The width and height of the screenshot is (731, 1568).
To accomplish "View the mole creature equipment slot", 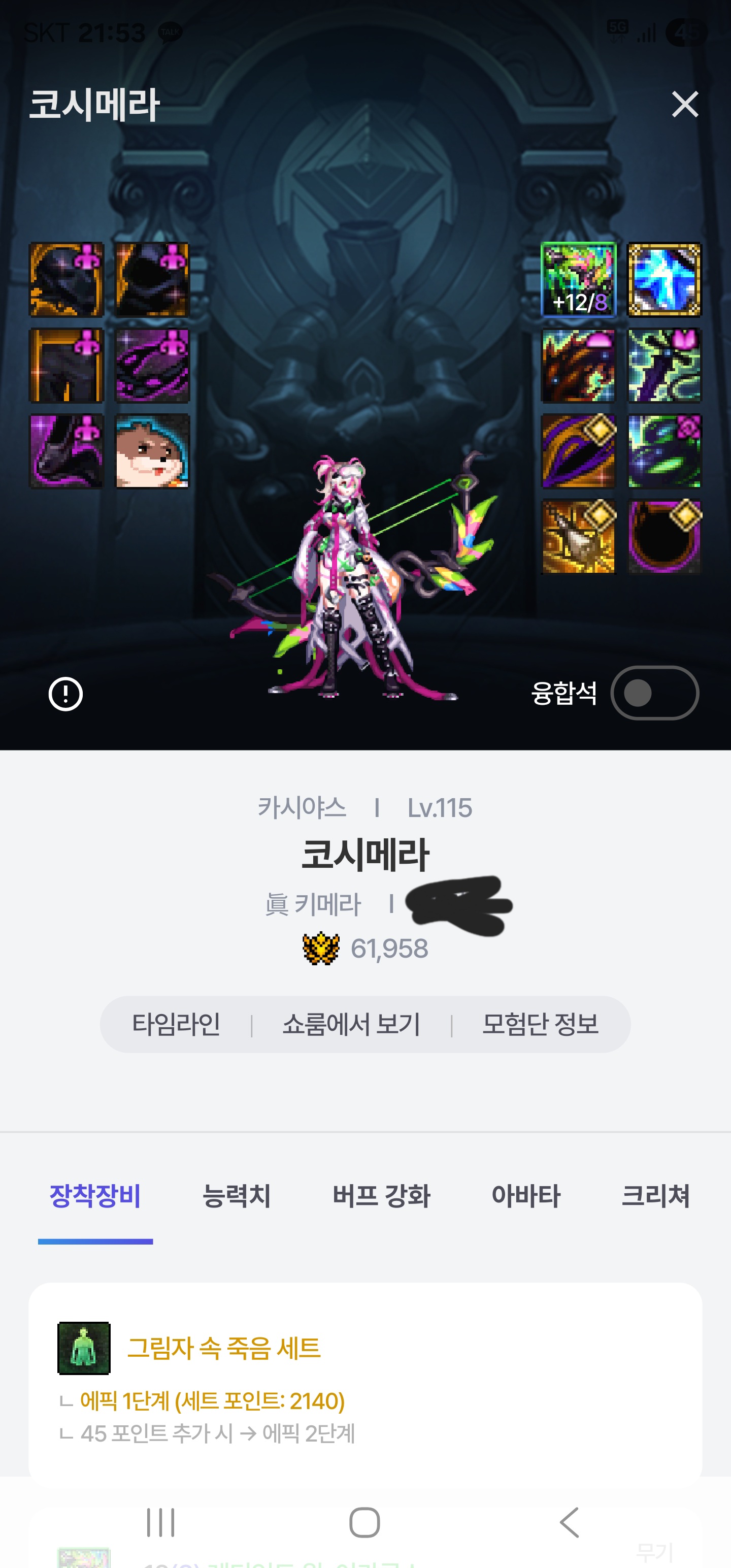I will pyautogui.click(x=152, y=451).
